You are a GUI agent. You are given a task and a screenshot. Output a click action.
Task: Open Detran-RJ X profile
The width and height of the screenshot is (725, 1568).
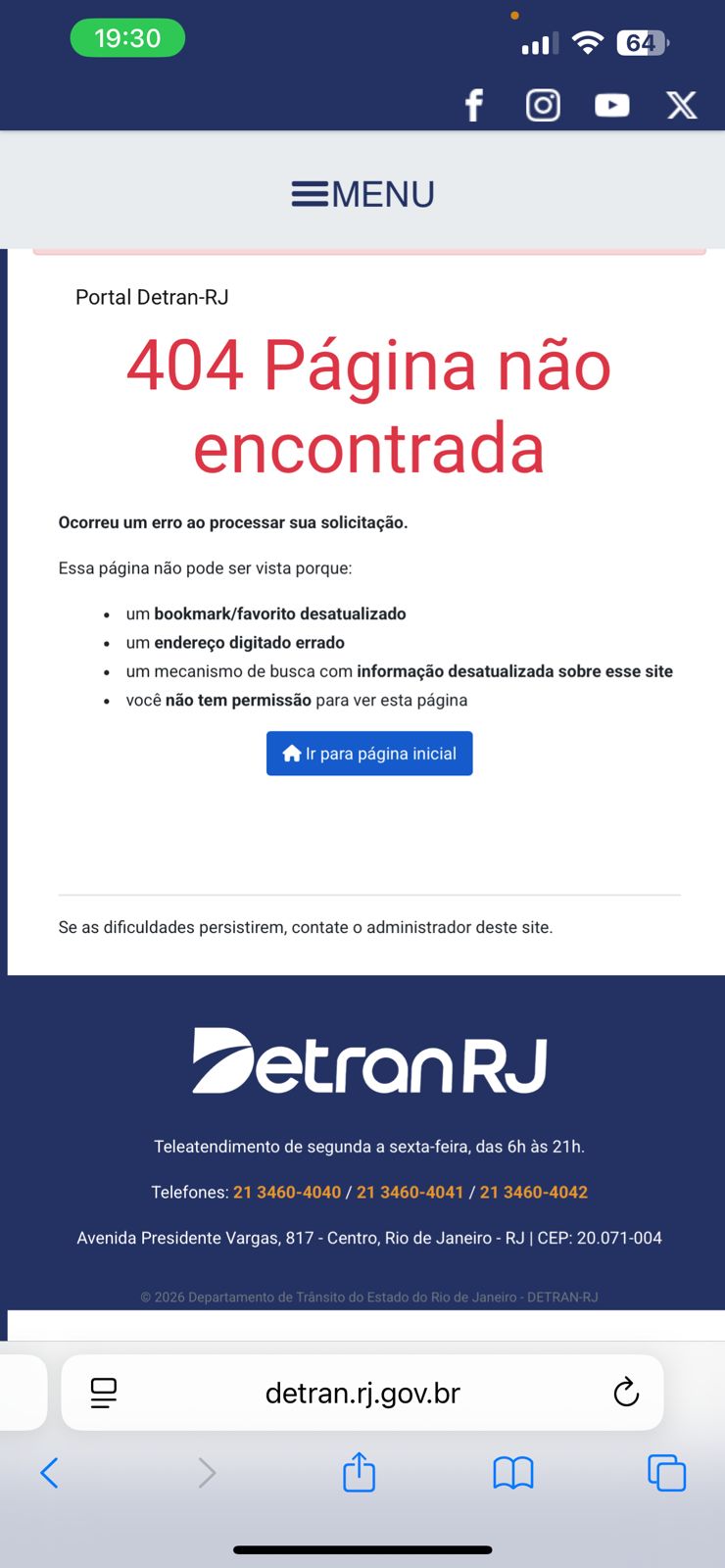coord(682,105)
